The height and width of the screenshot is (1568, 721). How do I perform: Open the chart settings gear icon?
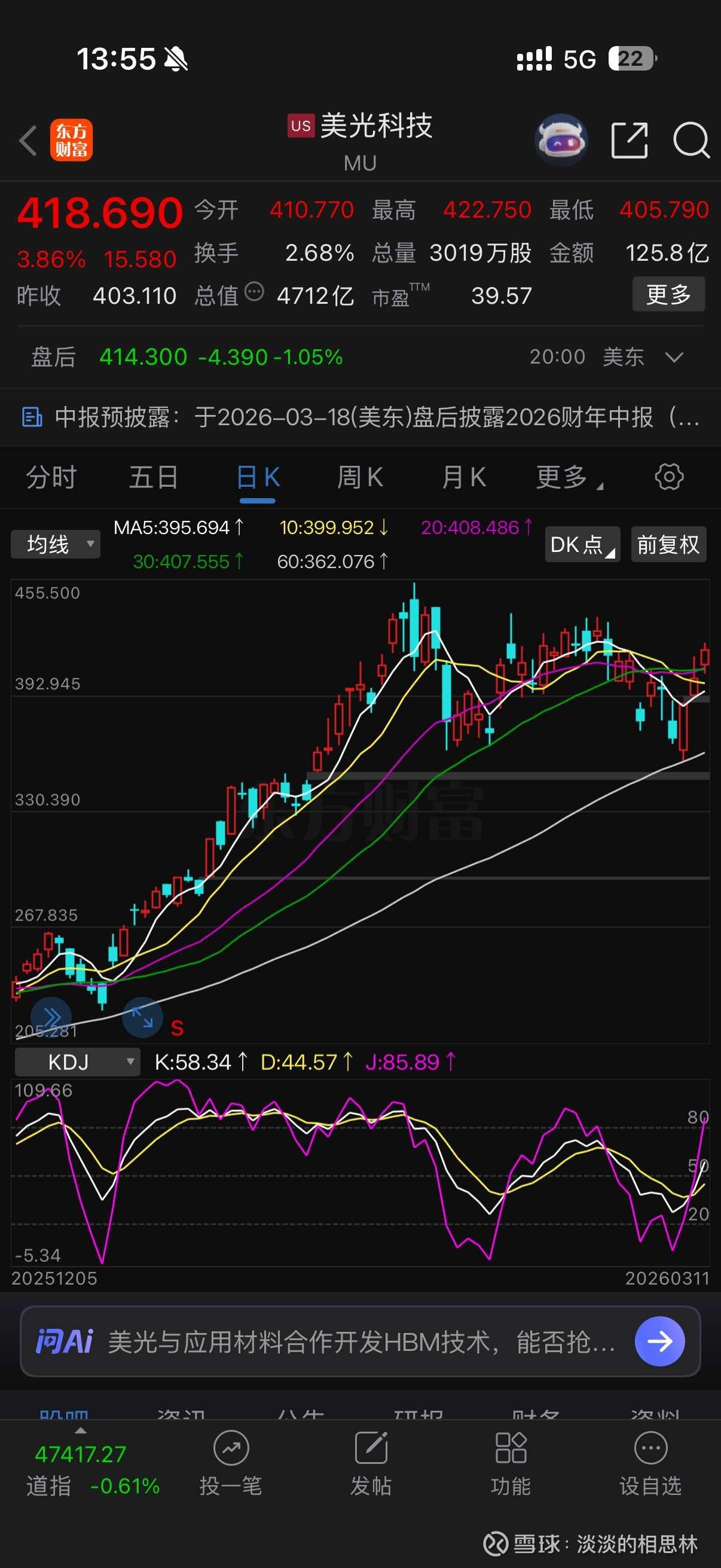coord(669,477)
